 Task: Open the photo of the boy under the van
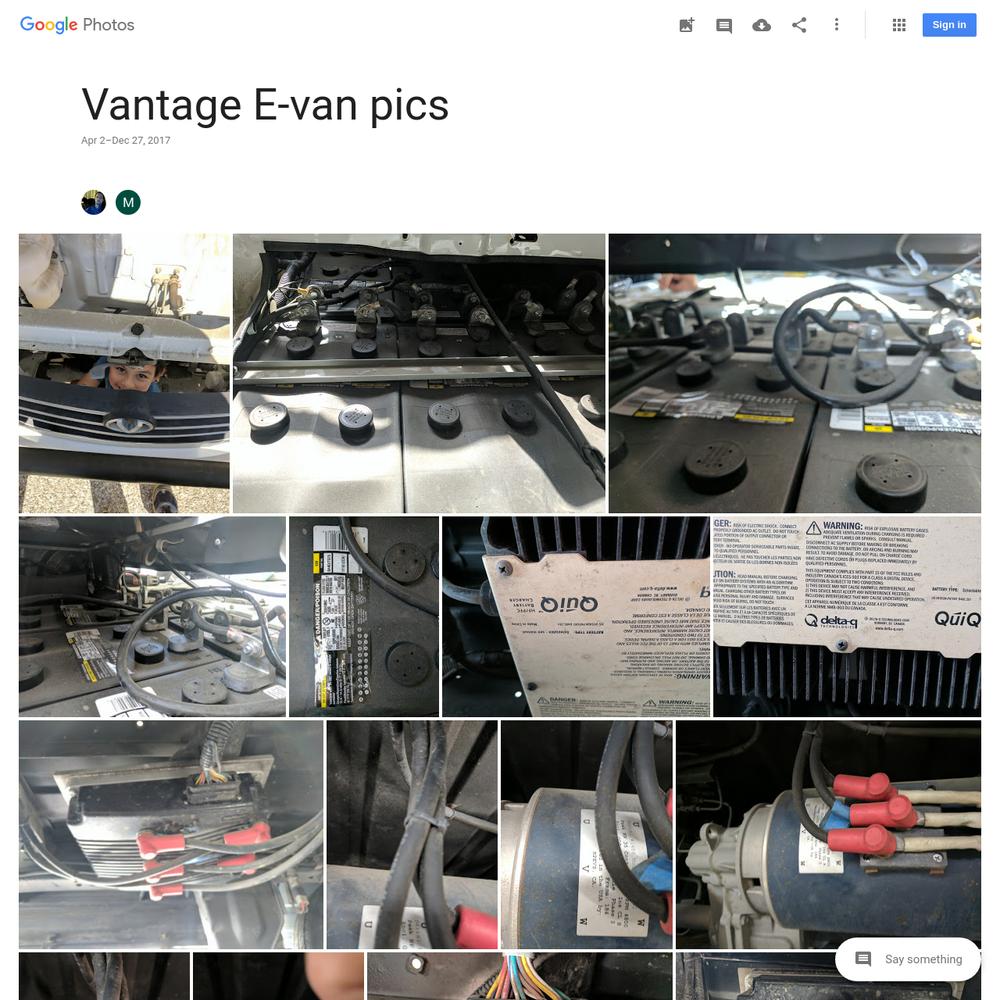pyautogui.click(x=124, y=373)
